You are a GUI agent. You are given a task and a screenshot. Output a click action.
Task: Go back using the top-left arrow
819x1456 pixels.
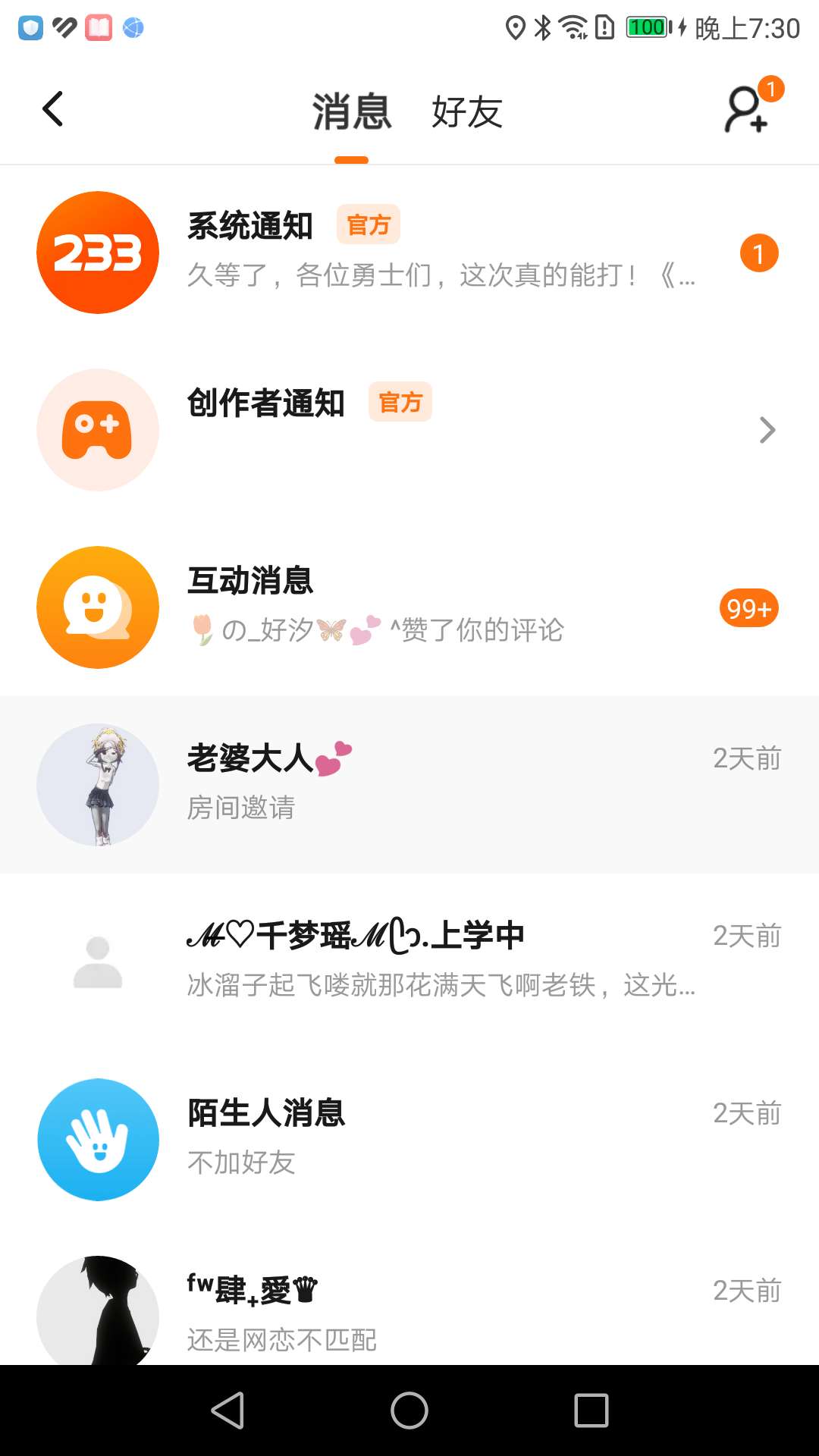point(52,109)
